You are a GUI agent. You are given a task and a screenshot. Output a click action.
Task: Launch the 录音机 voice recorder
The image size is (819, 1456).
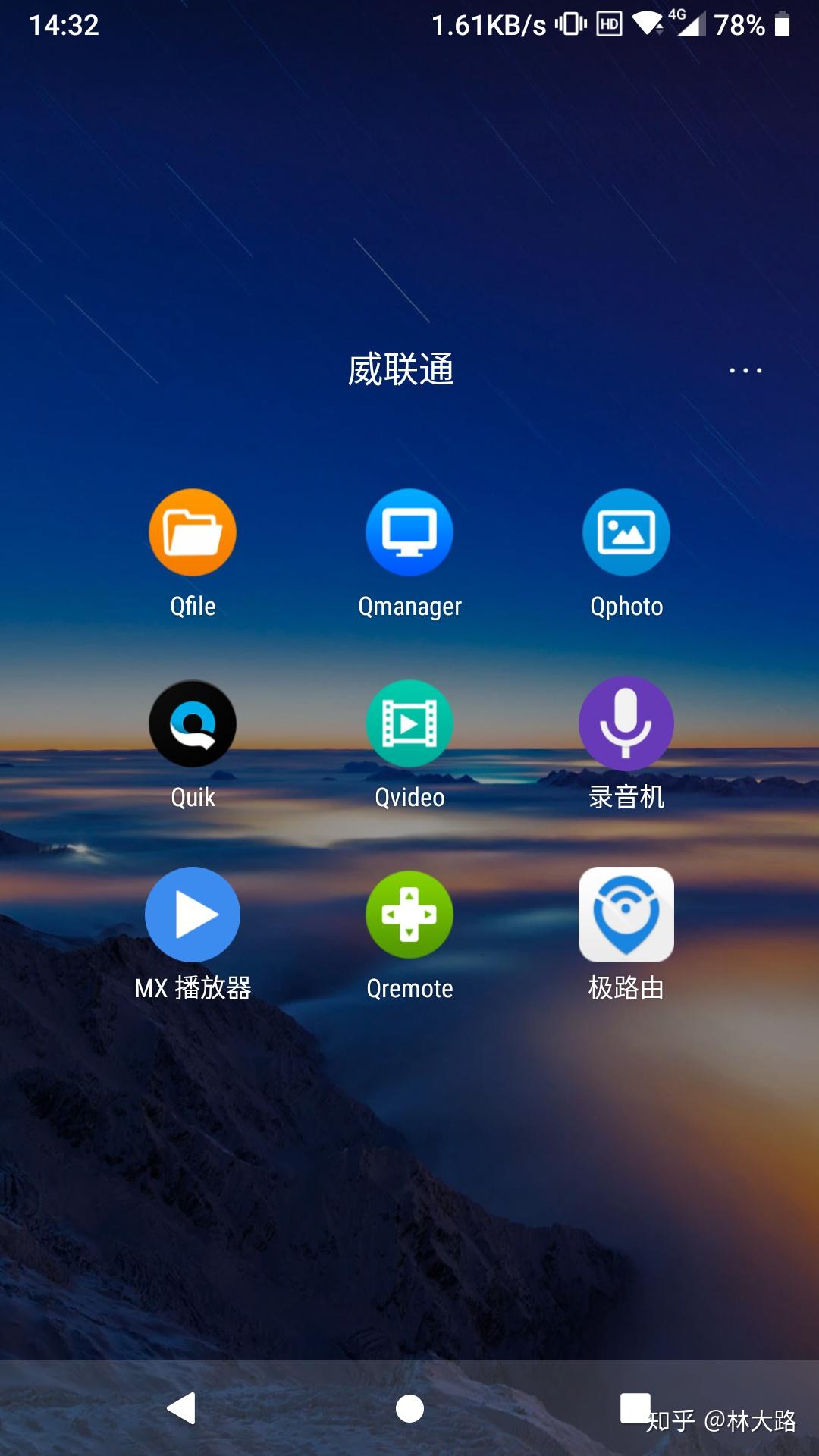[627, 723]
